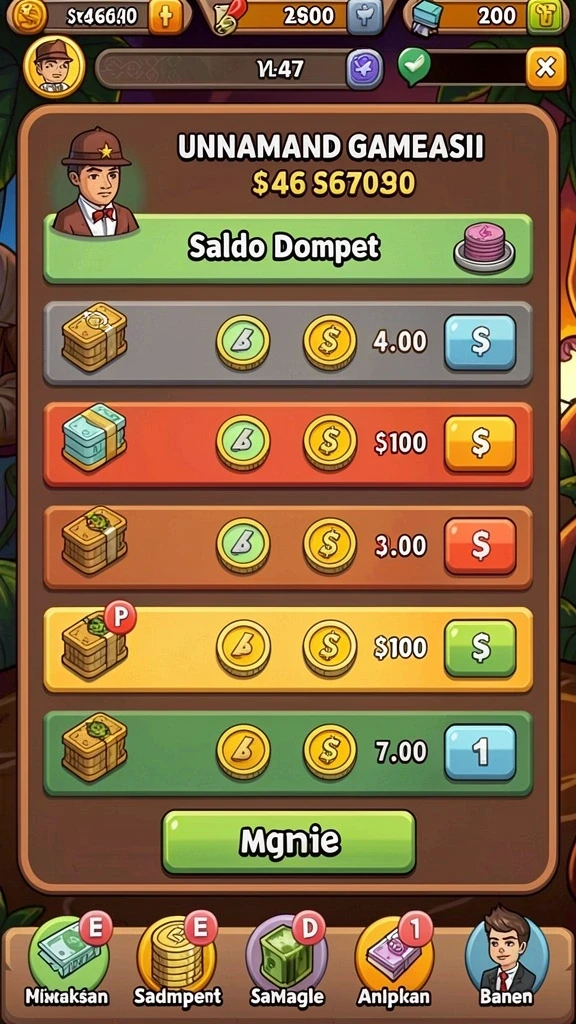Open the player avatar at top left
This screenshot has width=576, height=1024.
(54, 68)
